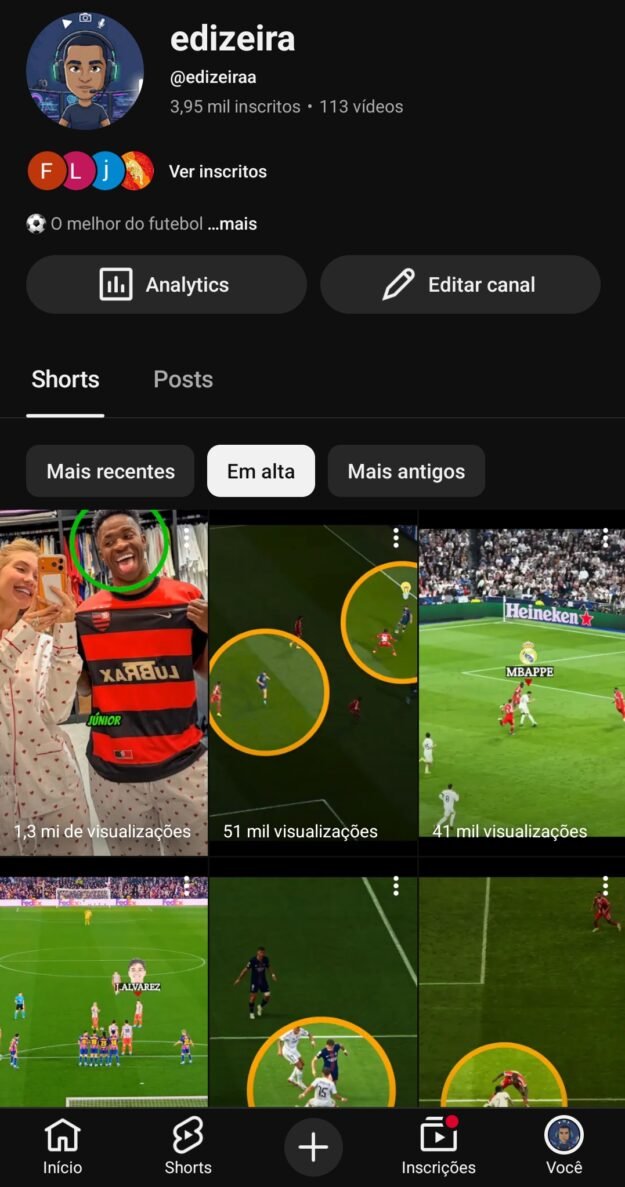Create new content with plus button
This screenshot has height=1187, width=625.
click(313, 1147)
